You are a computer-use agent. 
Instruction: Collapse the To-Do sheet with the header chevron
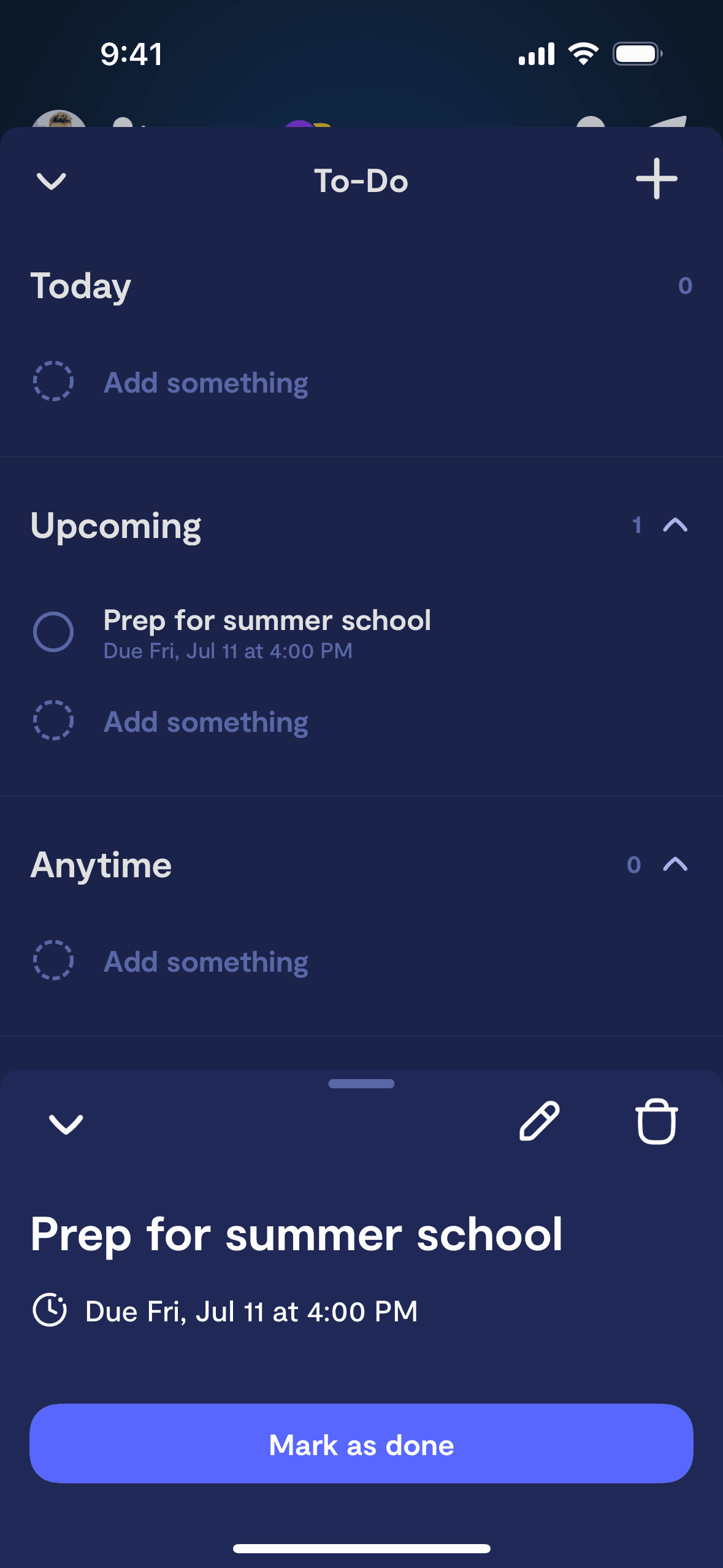point(52,181)
